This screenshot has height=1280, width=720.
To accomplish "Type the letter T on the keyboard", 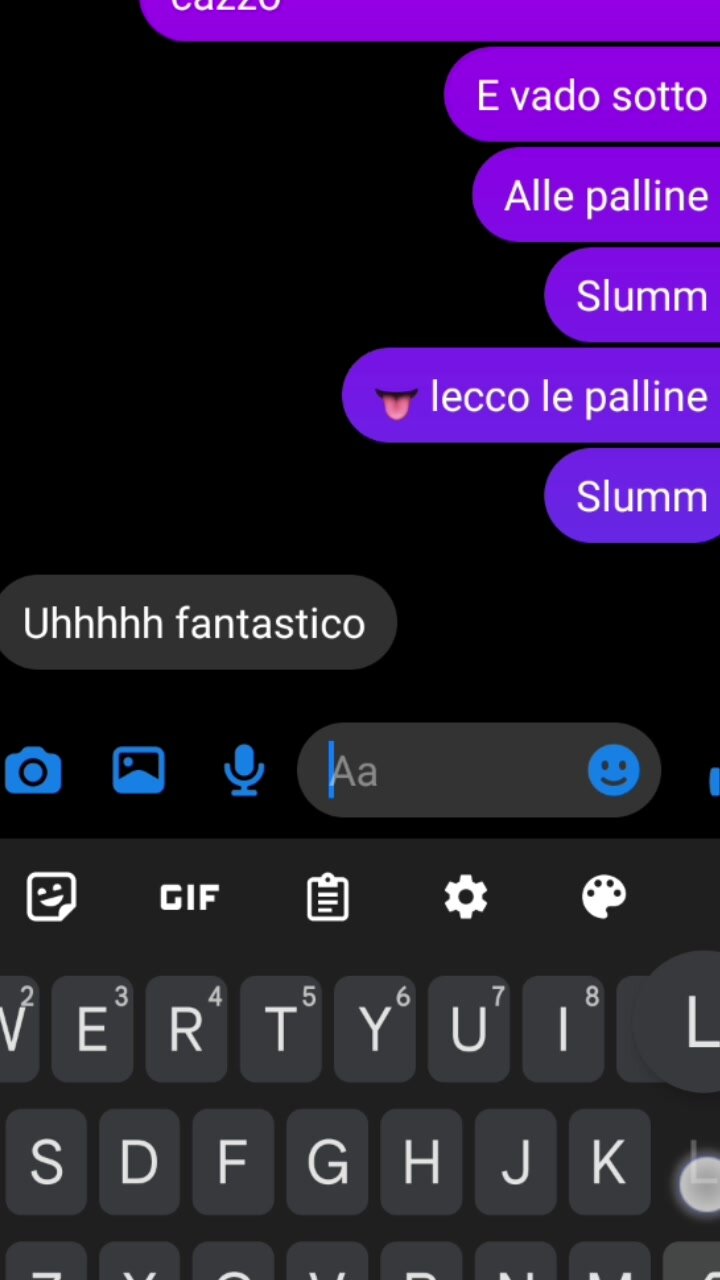I will point(280,1030).
